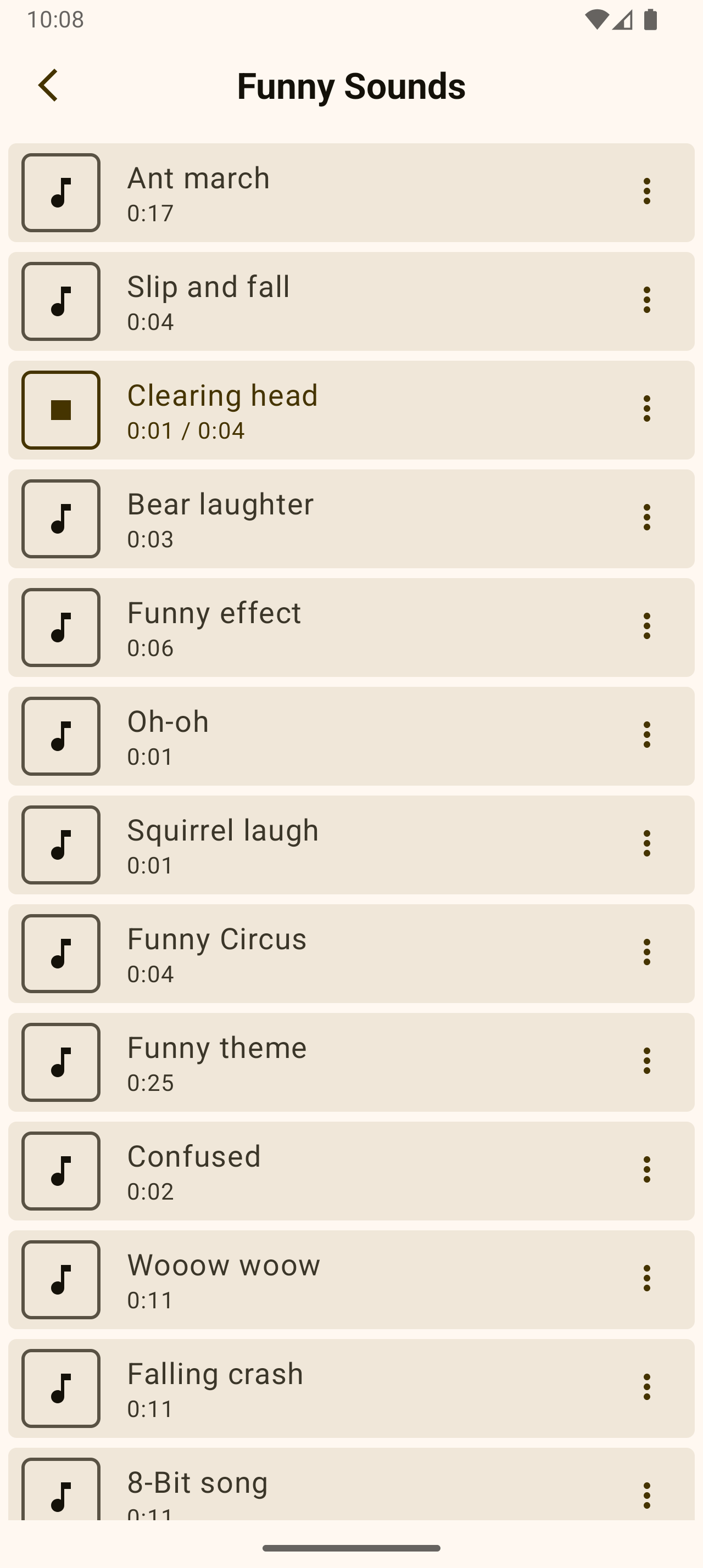Open more options for Clearing head

[x=646, y=409]
